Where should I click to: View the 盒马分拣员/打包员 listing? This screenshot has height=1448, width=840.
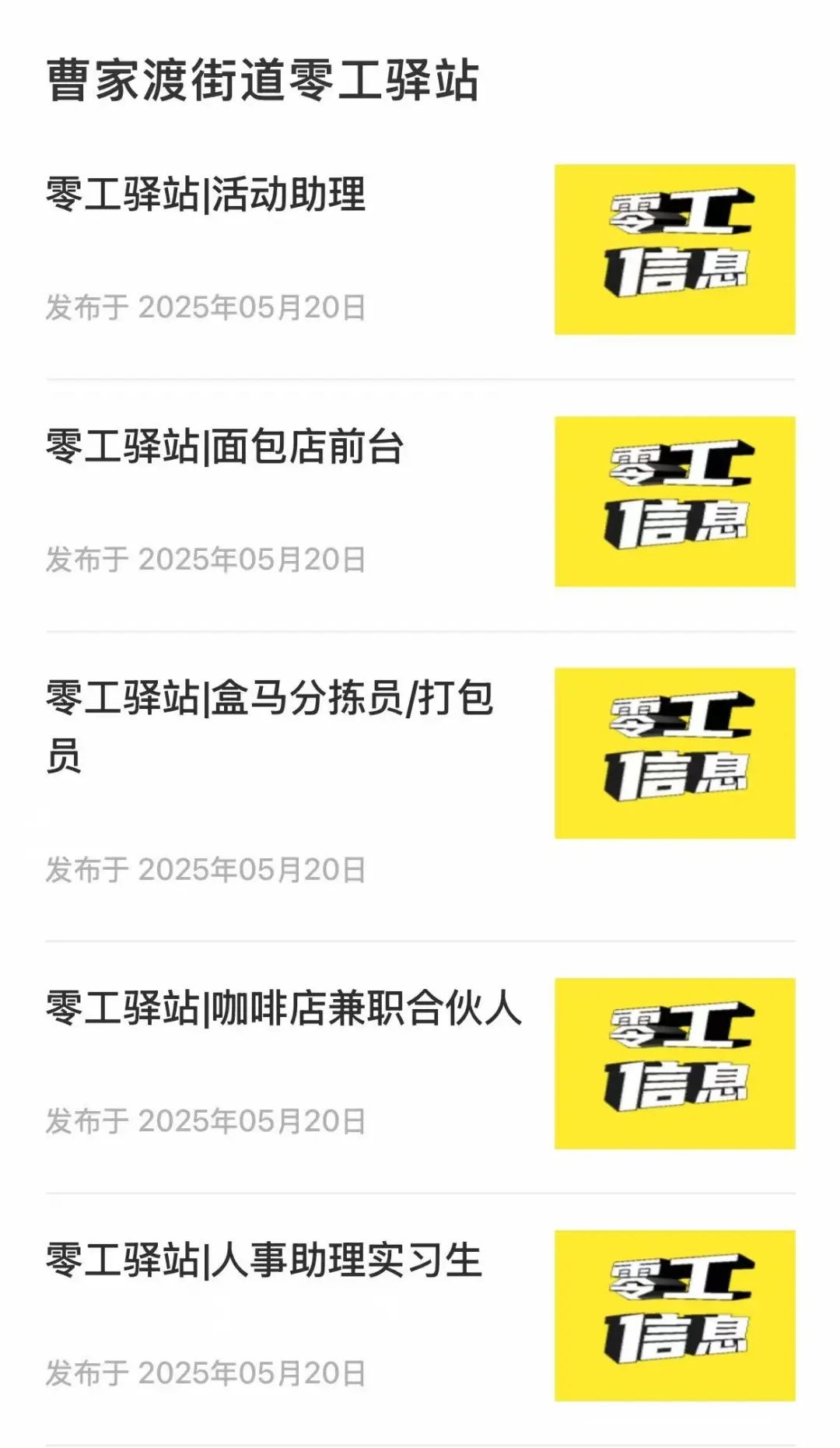270,699
